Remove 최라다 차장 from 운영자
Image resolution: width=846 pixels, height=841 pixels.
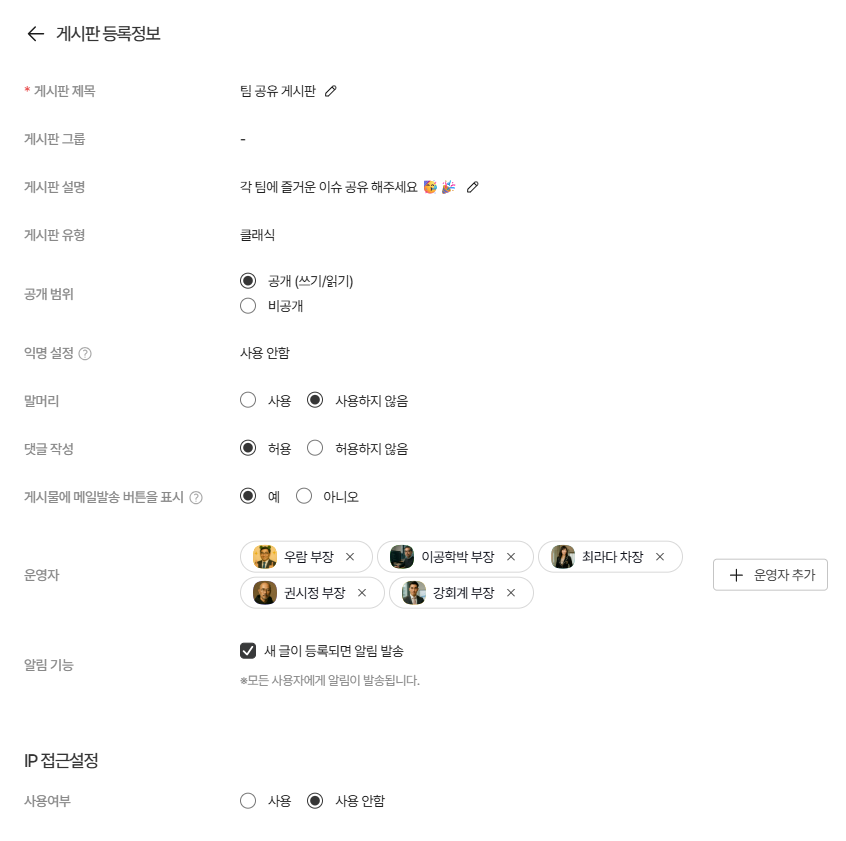click(660, 557)
